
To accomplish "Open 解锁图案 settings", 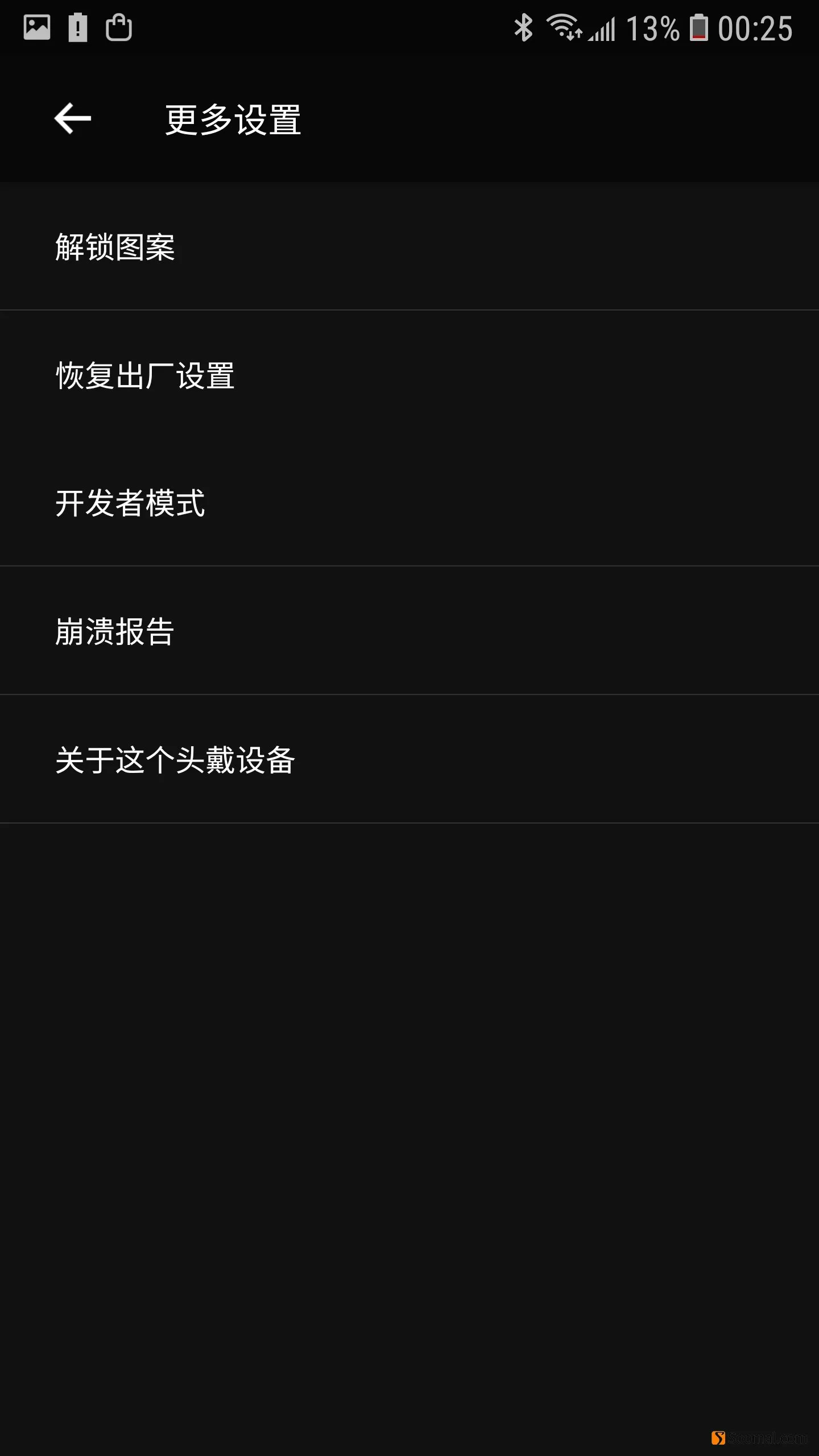I will pyautogui.click(x=409, y=246).
